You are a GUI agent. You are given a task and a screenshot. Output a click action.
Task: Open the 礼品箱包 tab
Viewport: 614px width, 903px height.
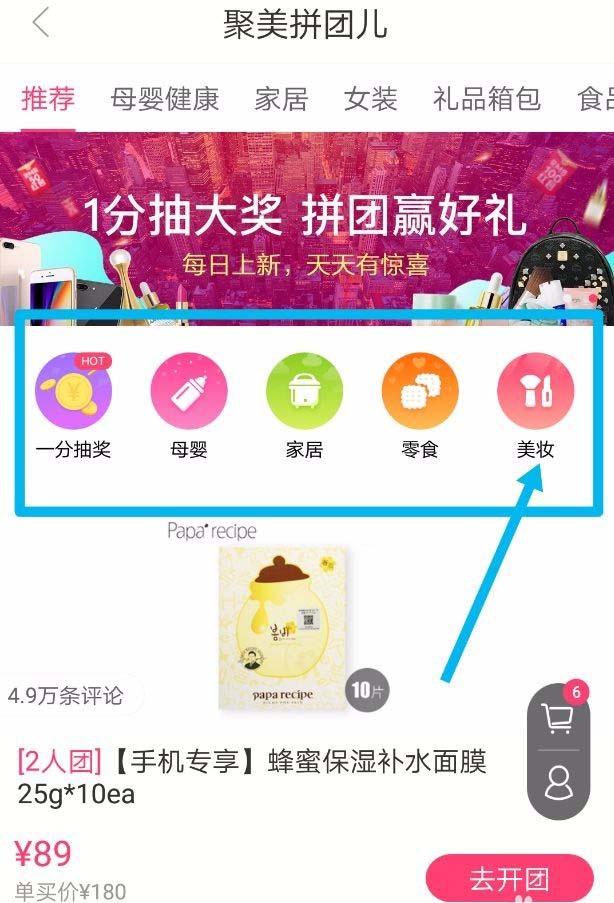point(487,99)
